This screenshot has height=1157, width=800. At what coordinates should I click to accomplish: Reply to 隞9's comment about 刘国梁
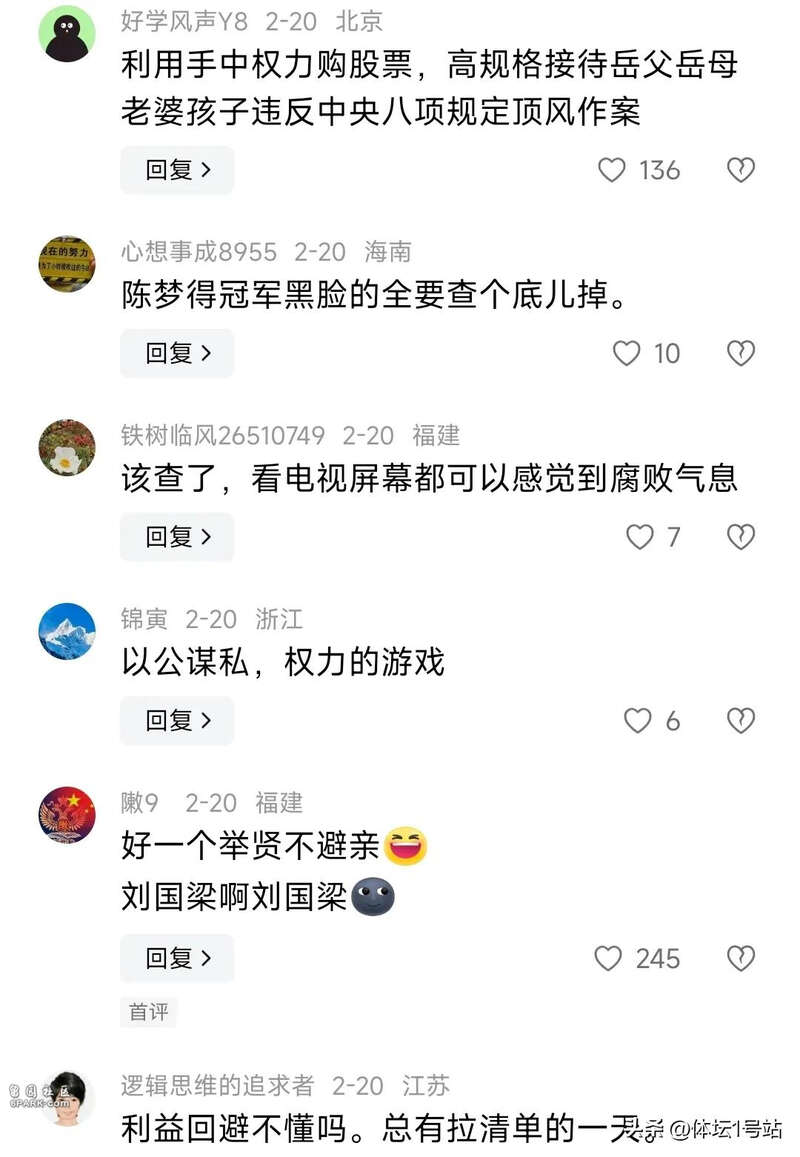click(177, 958)
